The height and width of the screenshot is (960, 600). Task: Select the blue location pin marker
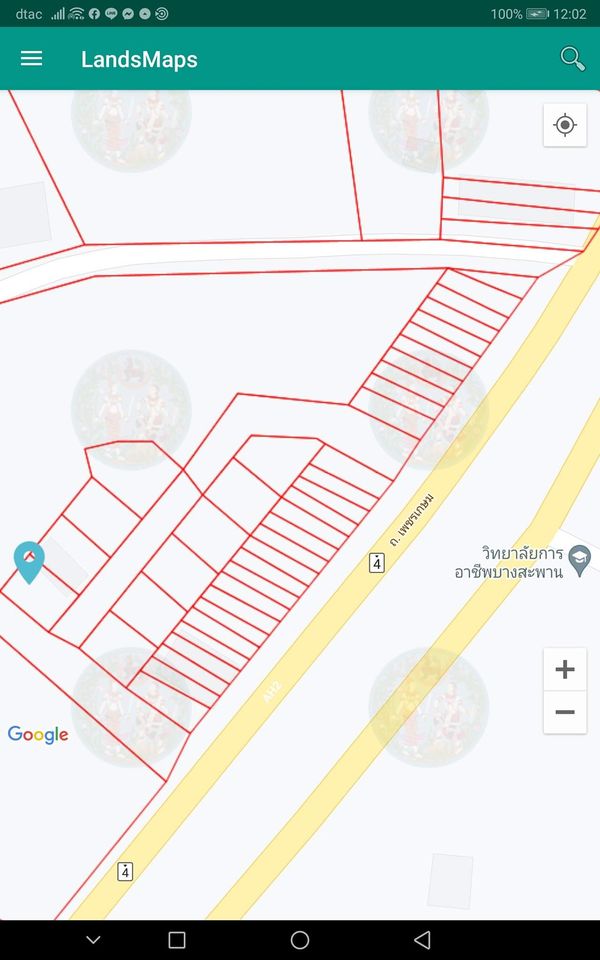pos(29,562)
